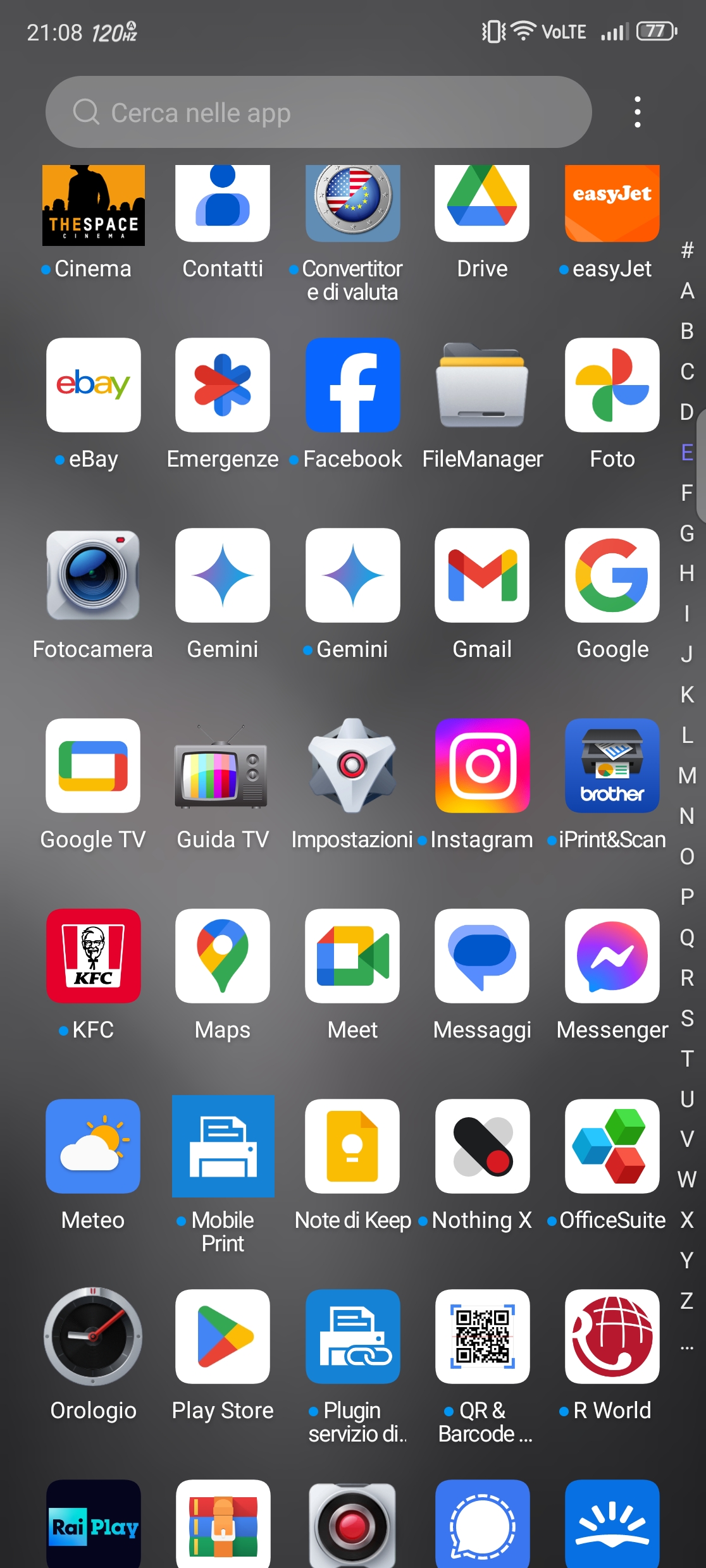Image resolution: width=706 pixels, height=1568 pixels.
Task: Open the three-dot overflow menu
Action: pos(637,113)
